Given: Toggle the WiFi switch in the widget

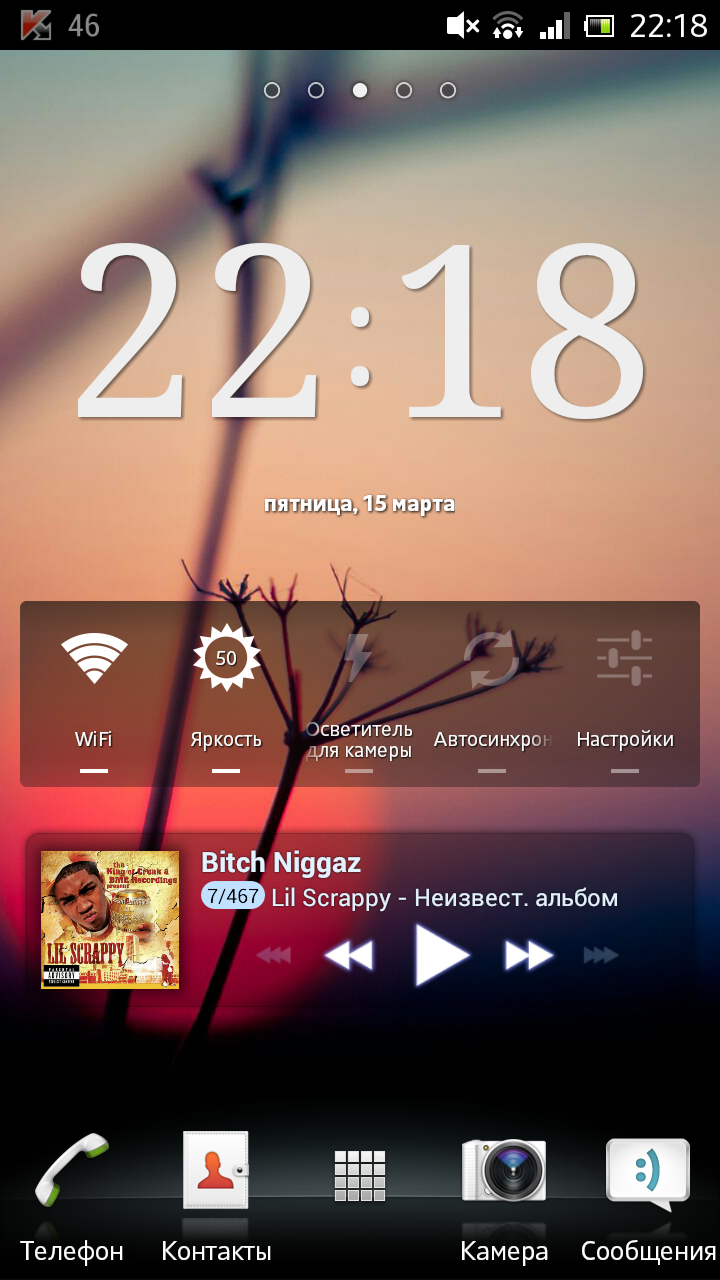Looking at the screenshot, I should (94, 693).
